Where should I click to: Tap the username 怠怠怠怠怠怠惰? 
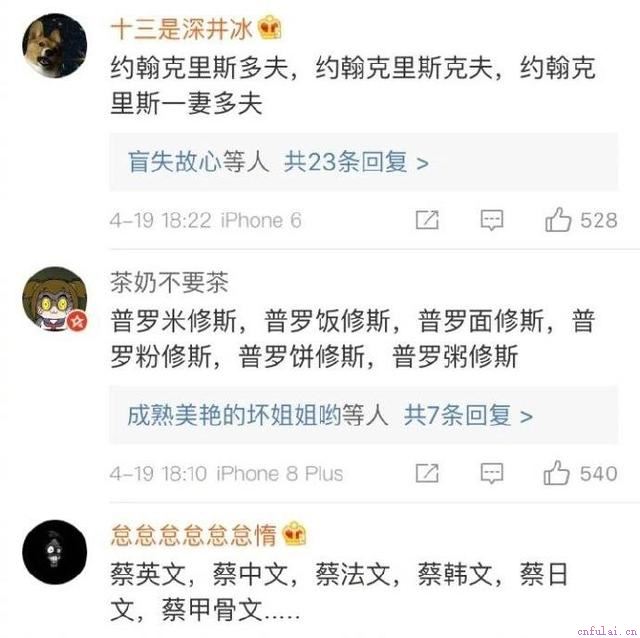click(x=193, y=534)
